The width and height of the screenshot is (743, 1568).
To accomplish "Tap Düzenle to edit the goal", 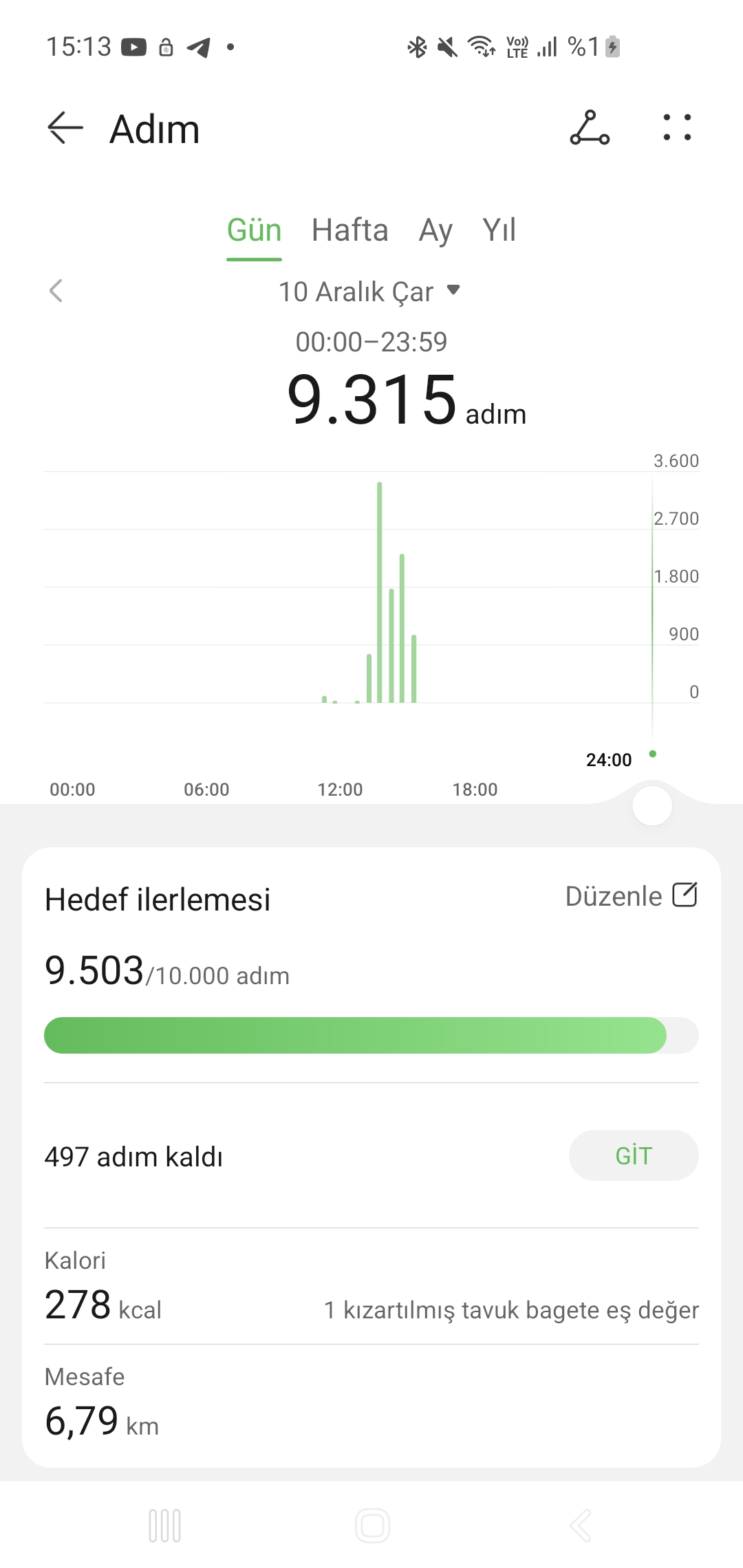I will pos(632,896).
